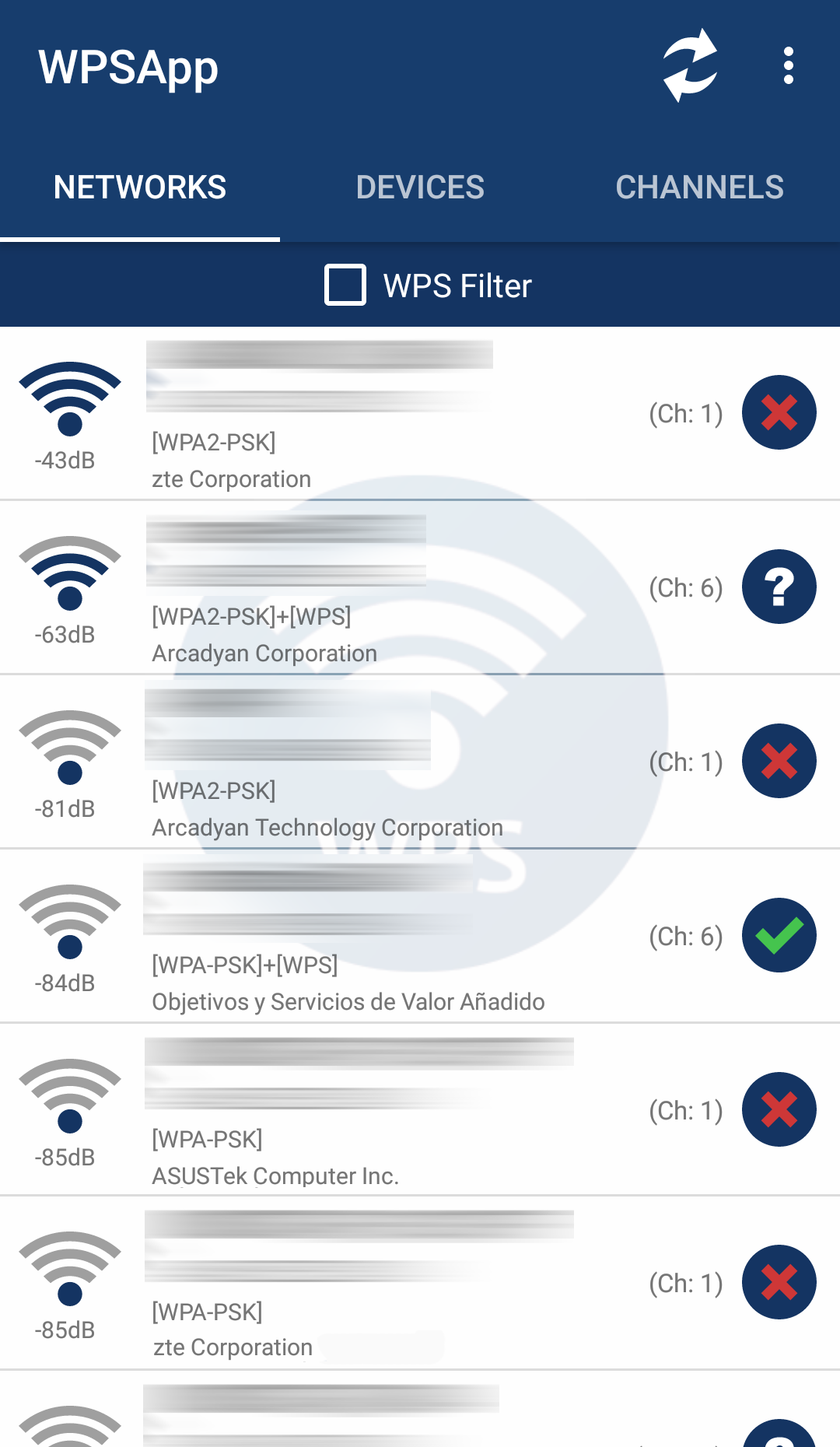Click the red X for Arcadyan Technology Corporation
Image resolution: width=840 pixels, height=1447 pixels.
(779, 762)
